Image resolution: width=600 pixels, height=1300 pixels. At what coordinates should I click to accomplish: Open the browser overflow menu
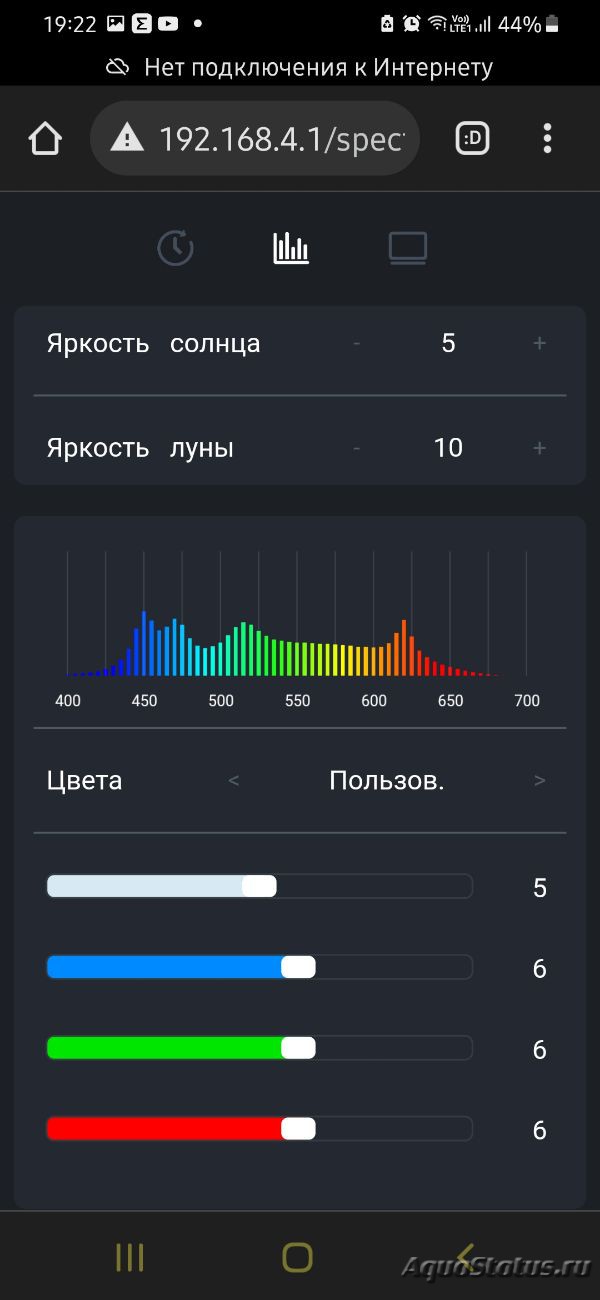coord(547,139)
